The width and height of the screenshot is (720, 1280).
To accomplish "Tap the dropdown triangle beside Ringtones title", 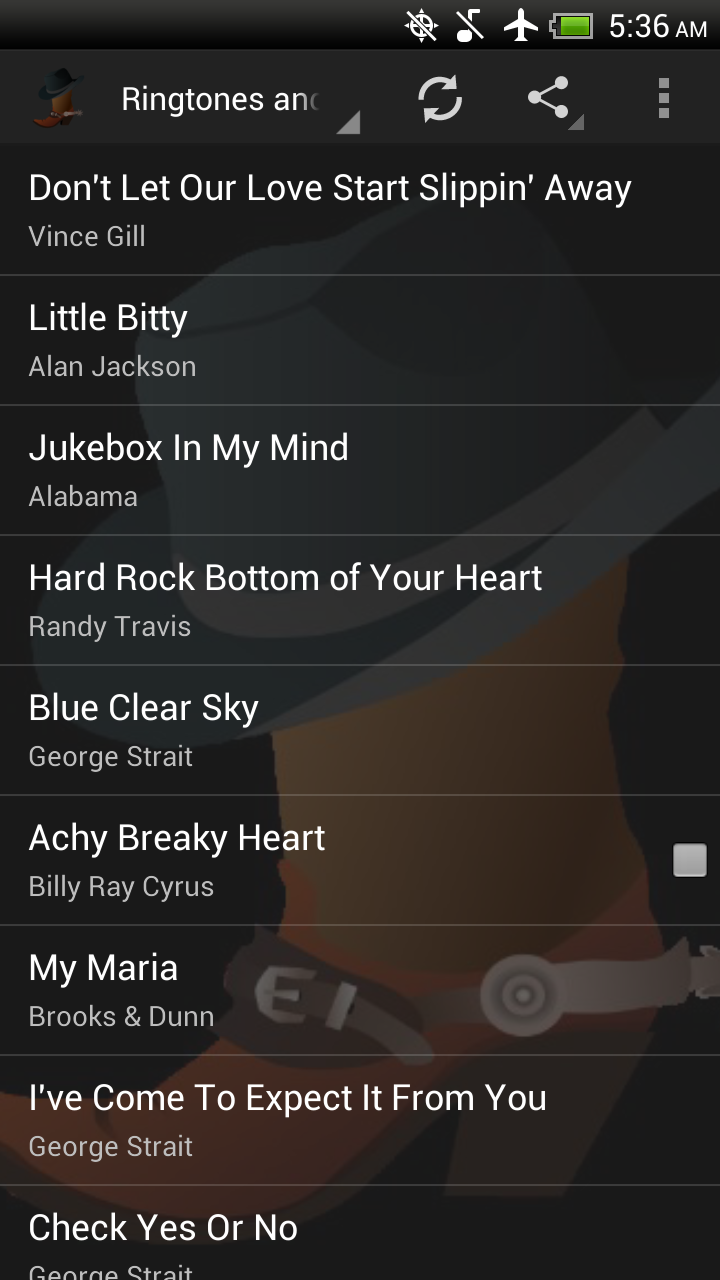I will point(349,124).
